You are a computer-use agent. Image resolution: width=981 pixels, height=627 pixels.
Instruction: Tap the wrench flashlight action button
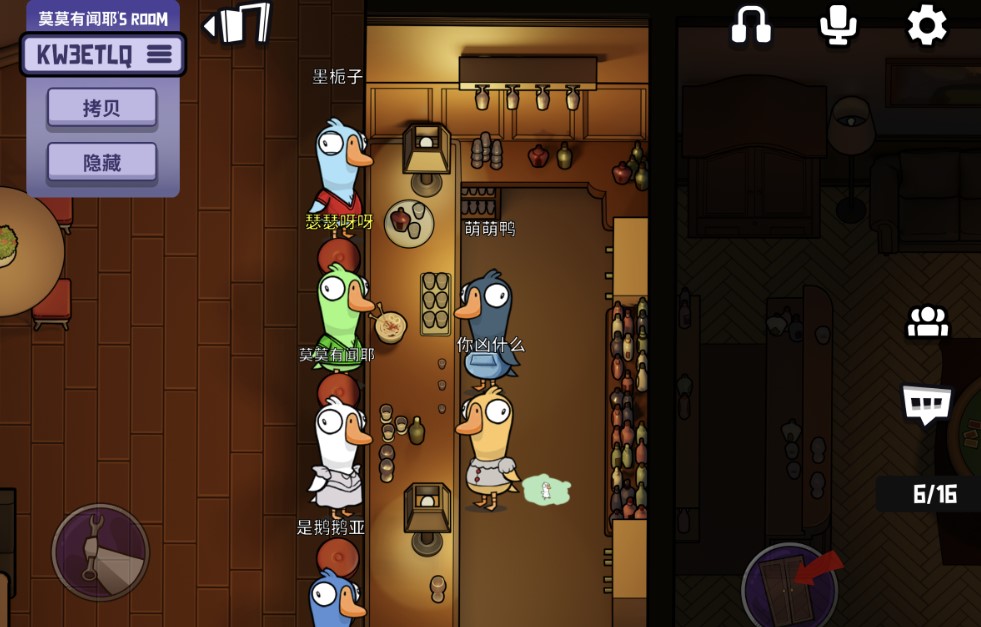click(100, 552)
